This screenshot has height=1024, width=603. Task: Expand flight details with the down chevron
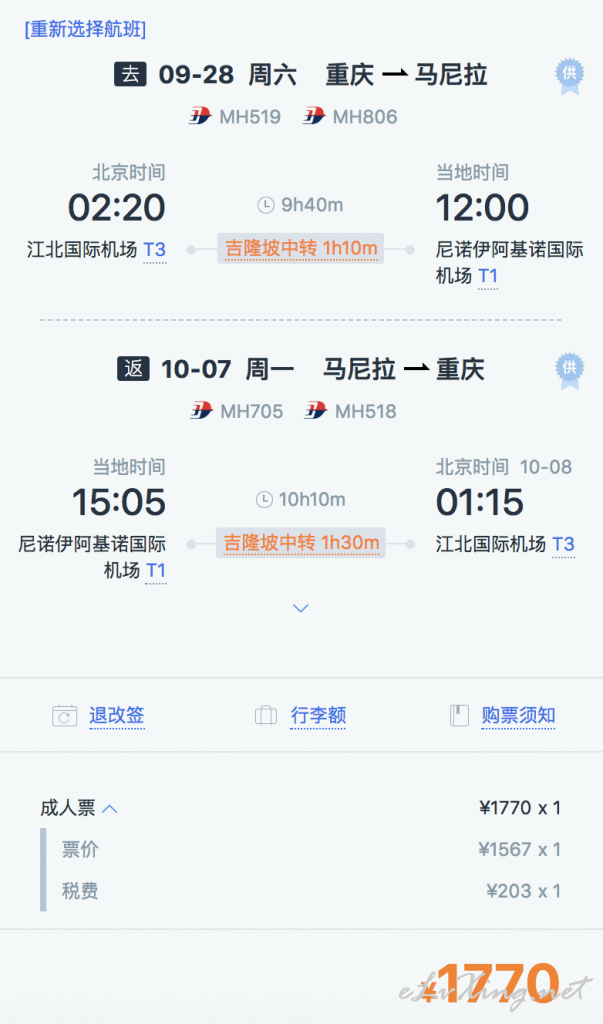point(301,608)
